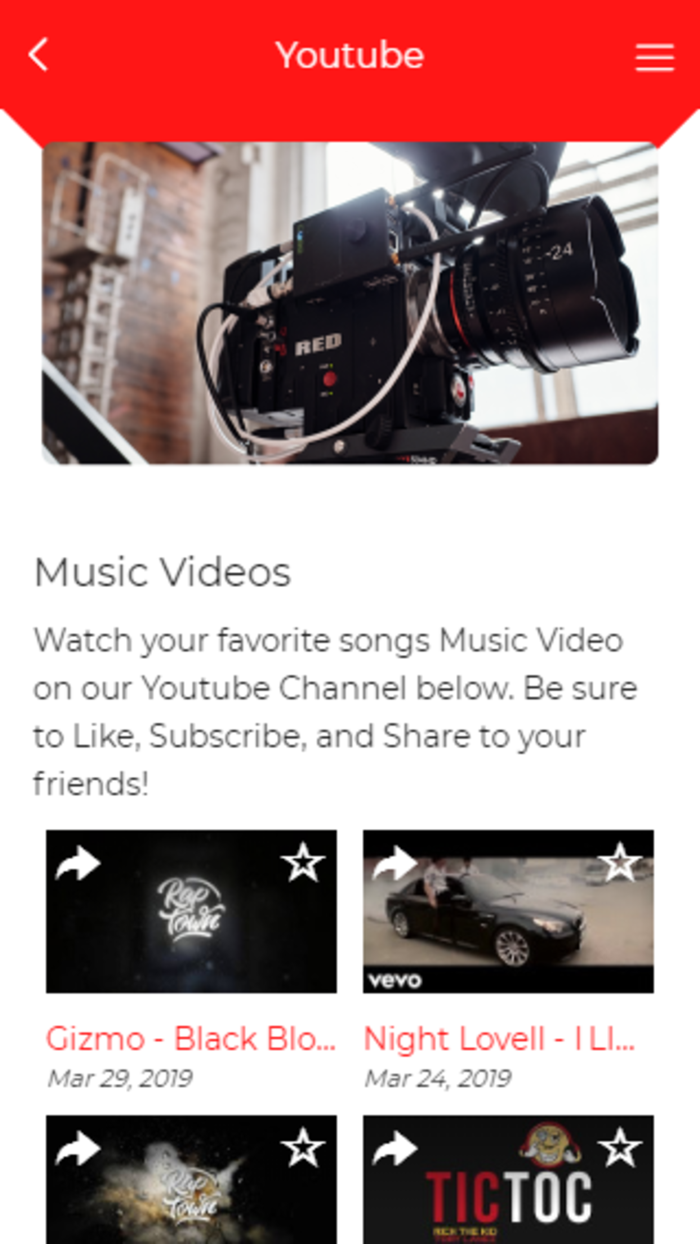Open the hamburger menu

pos(654,56)
